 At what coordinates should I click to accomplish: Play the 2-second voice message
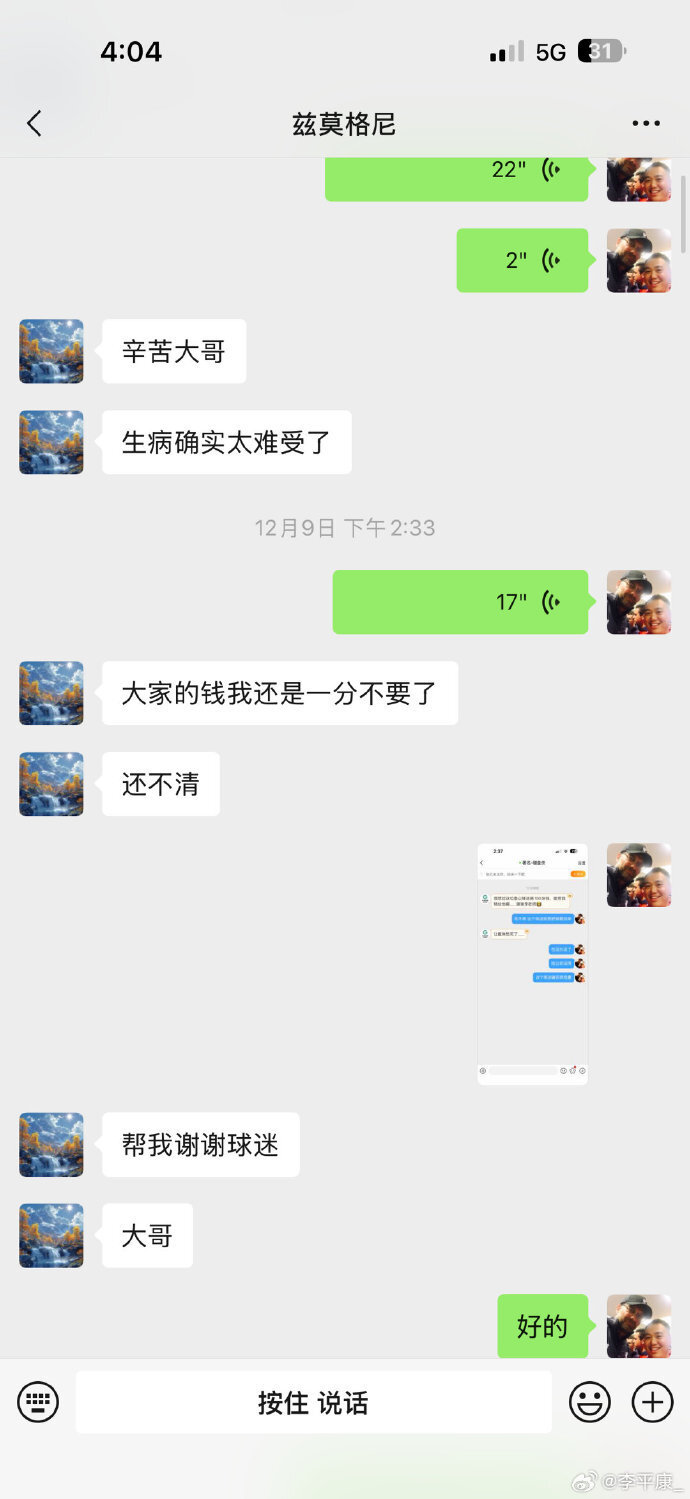tap(522, 261)
